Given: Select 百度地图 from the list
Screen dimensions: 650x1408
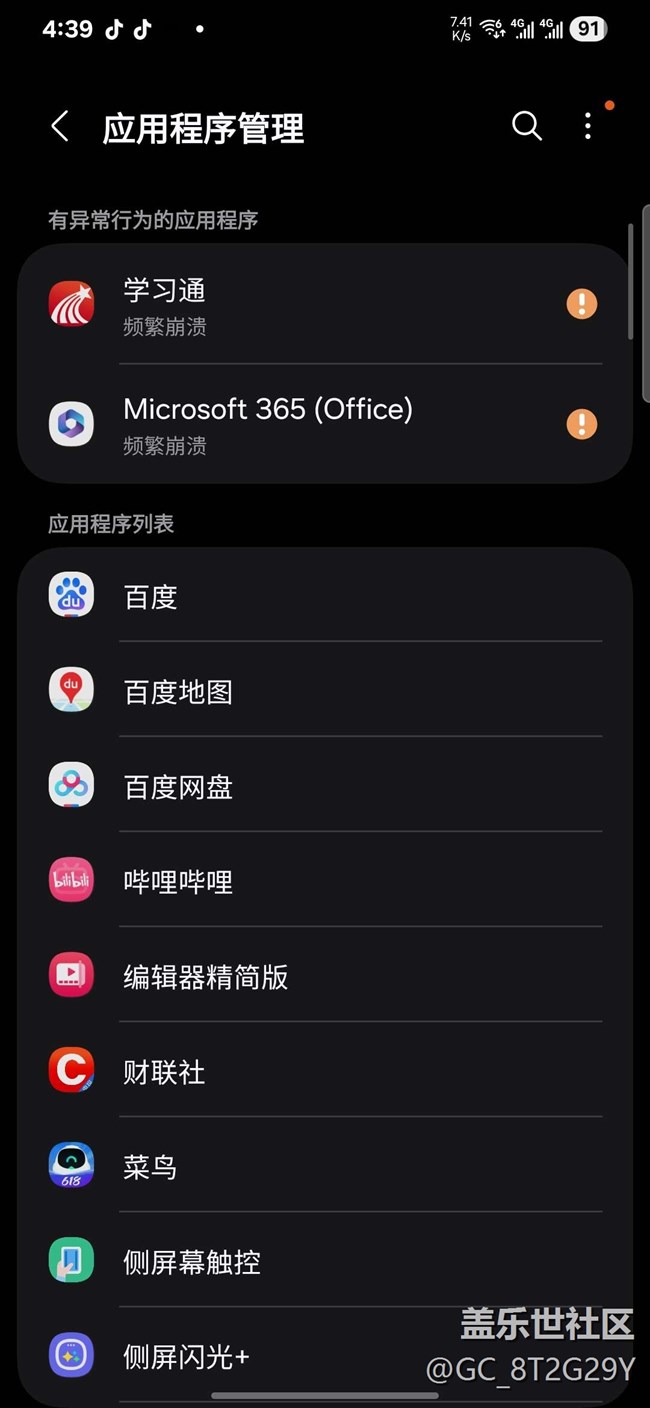Looking at the screenshot, I should 325,691.
